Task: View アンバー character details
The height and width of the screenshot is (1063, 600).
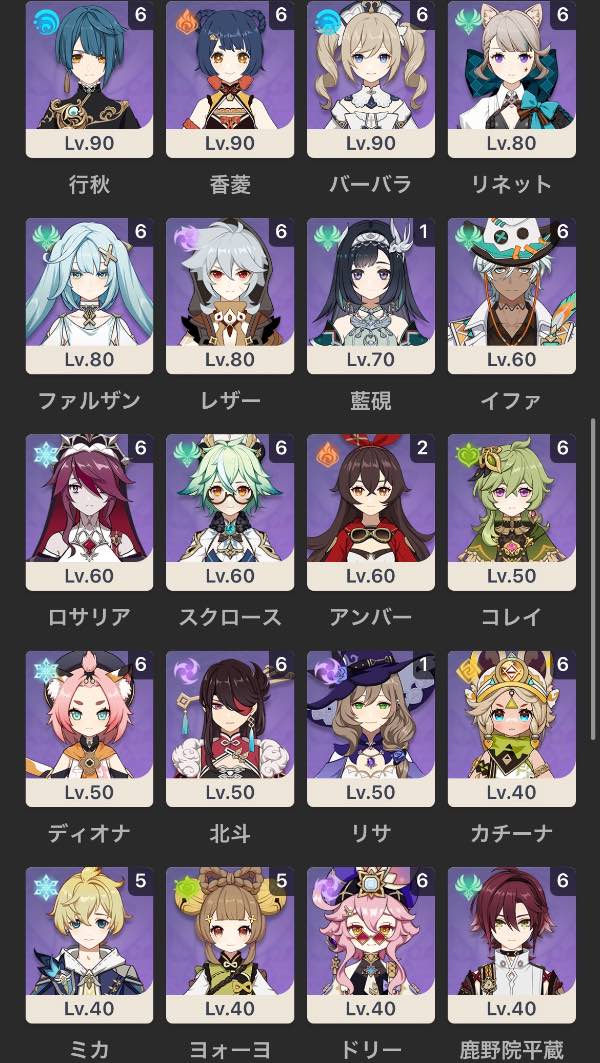Action: click(370, 512)
